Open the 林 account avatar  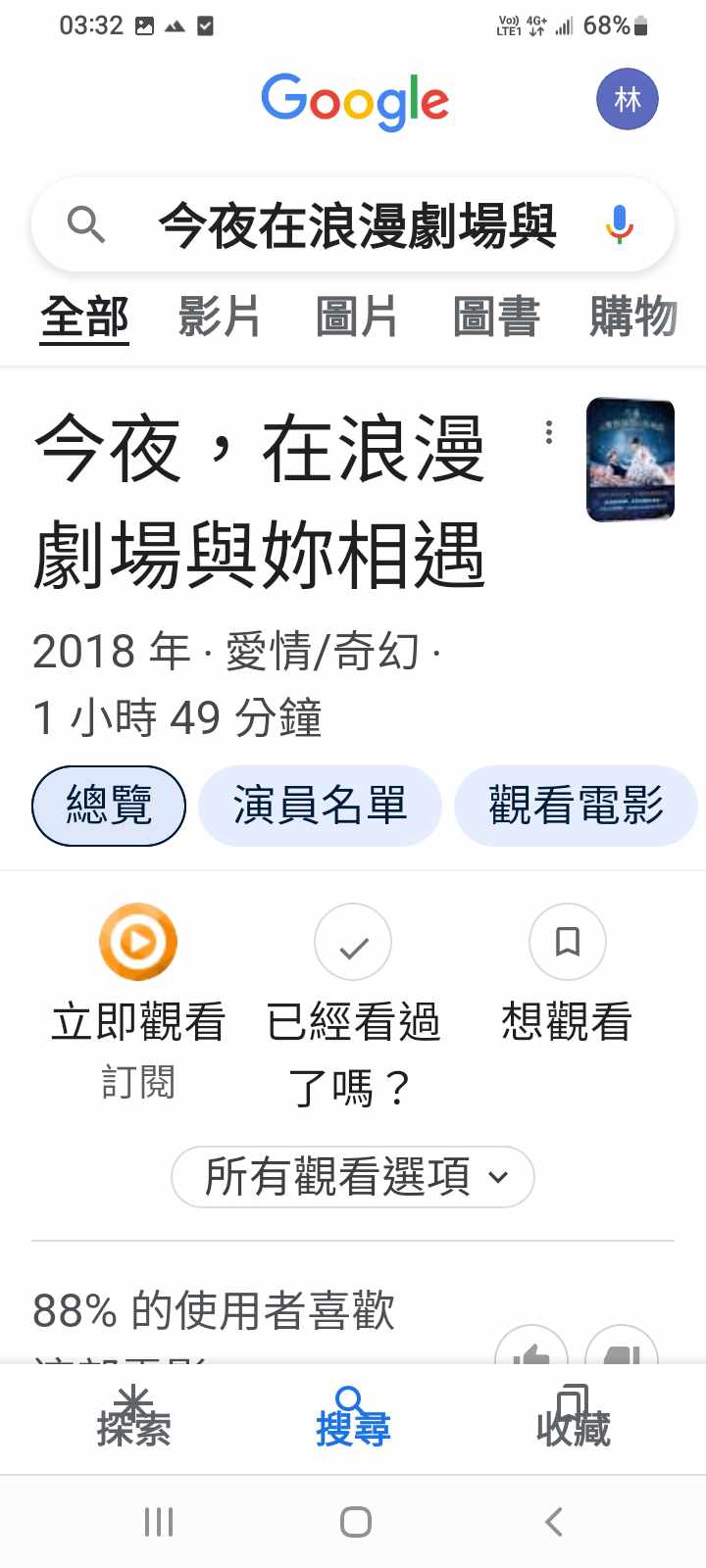click(628, 99)
